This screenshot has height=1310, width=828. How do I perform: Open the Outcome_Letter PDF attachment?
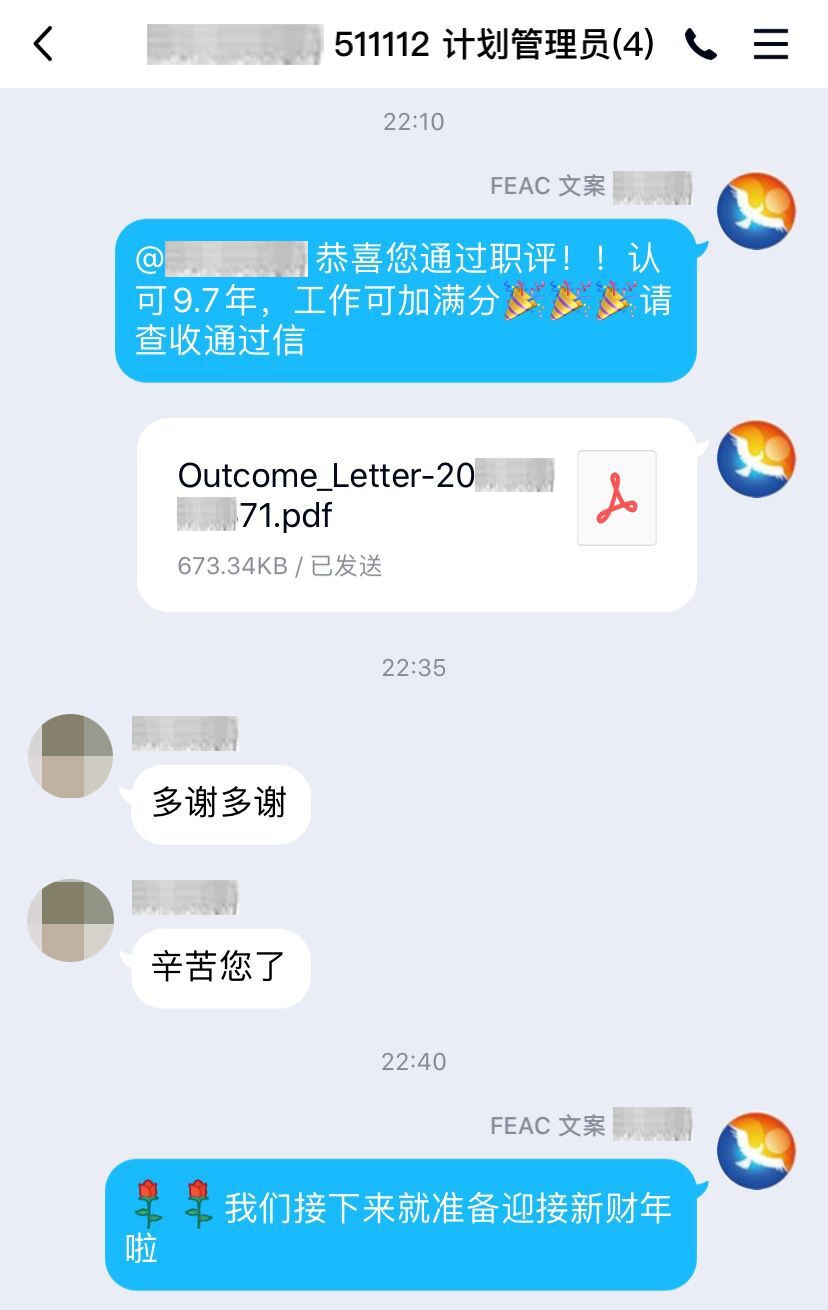(416, 514)
